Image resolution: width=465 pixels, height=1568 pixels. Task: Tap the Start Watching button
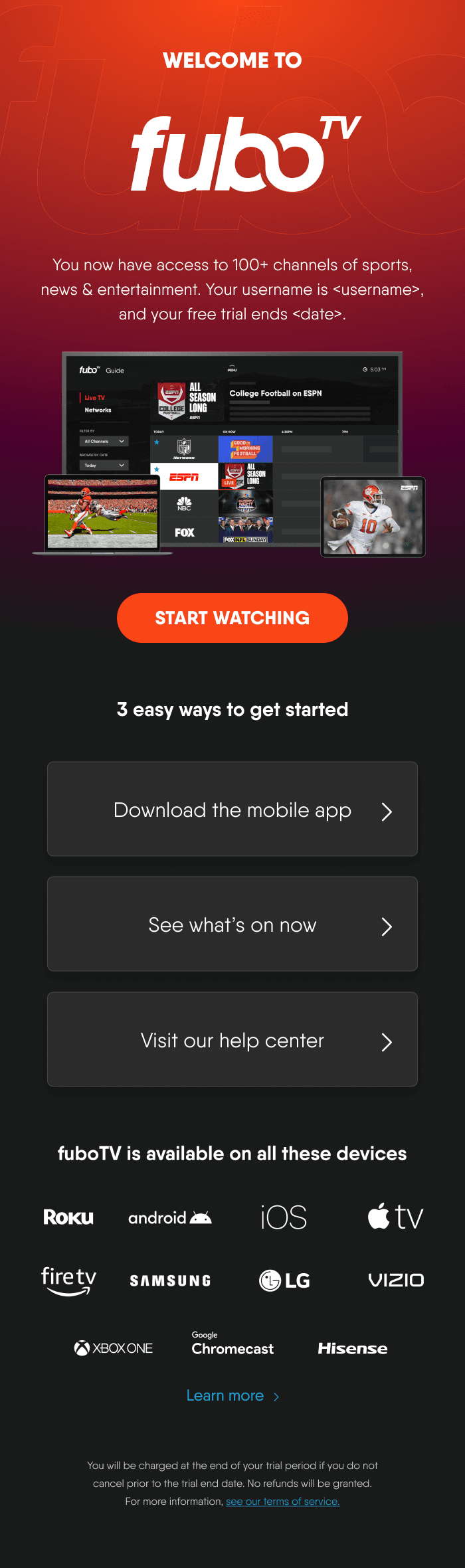click(x=232, y=618)
